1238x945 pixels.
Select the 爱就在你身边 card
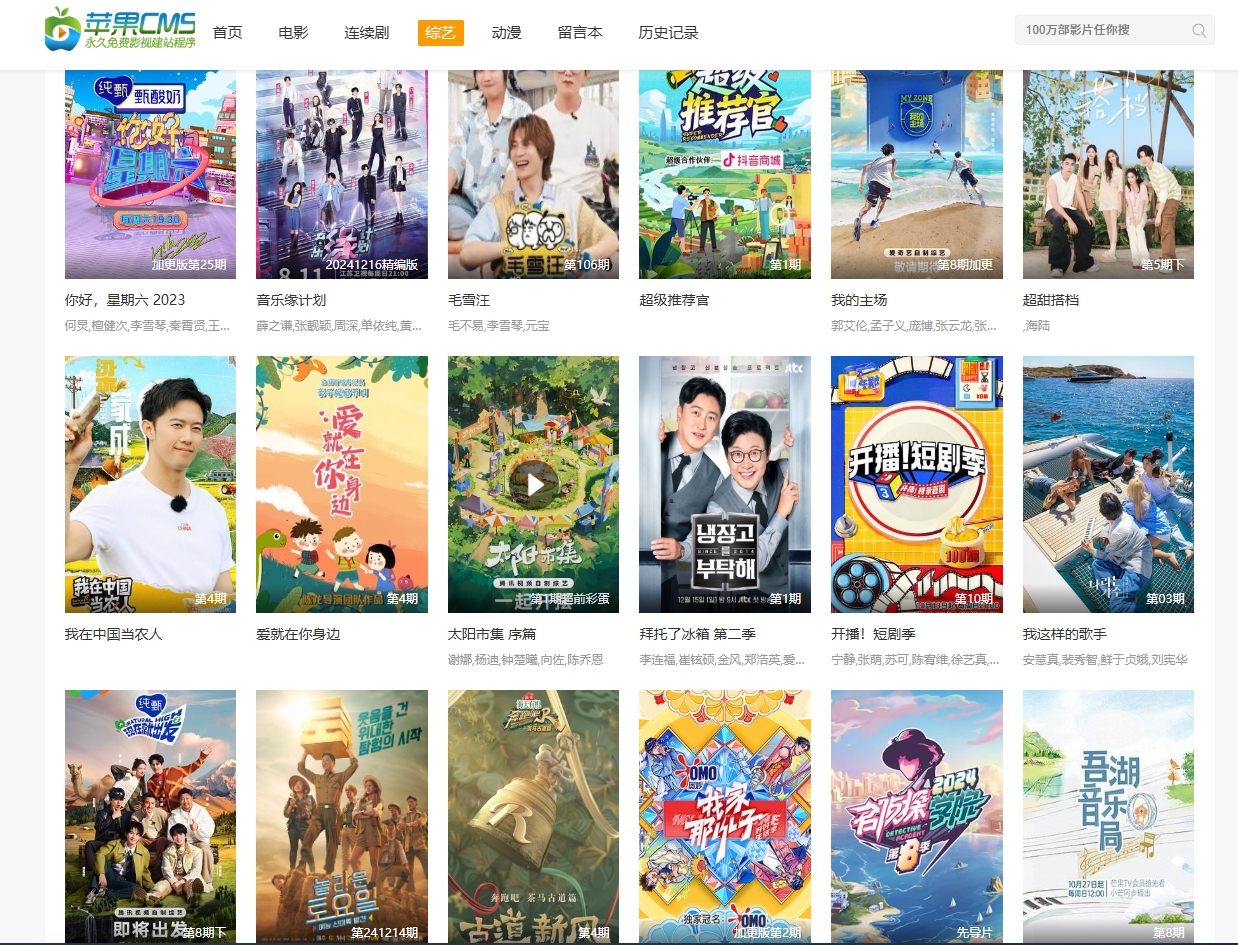click(x=342, y=484)
